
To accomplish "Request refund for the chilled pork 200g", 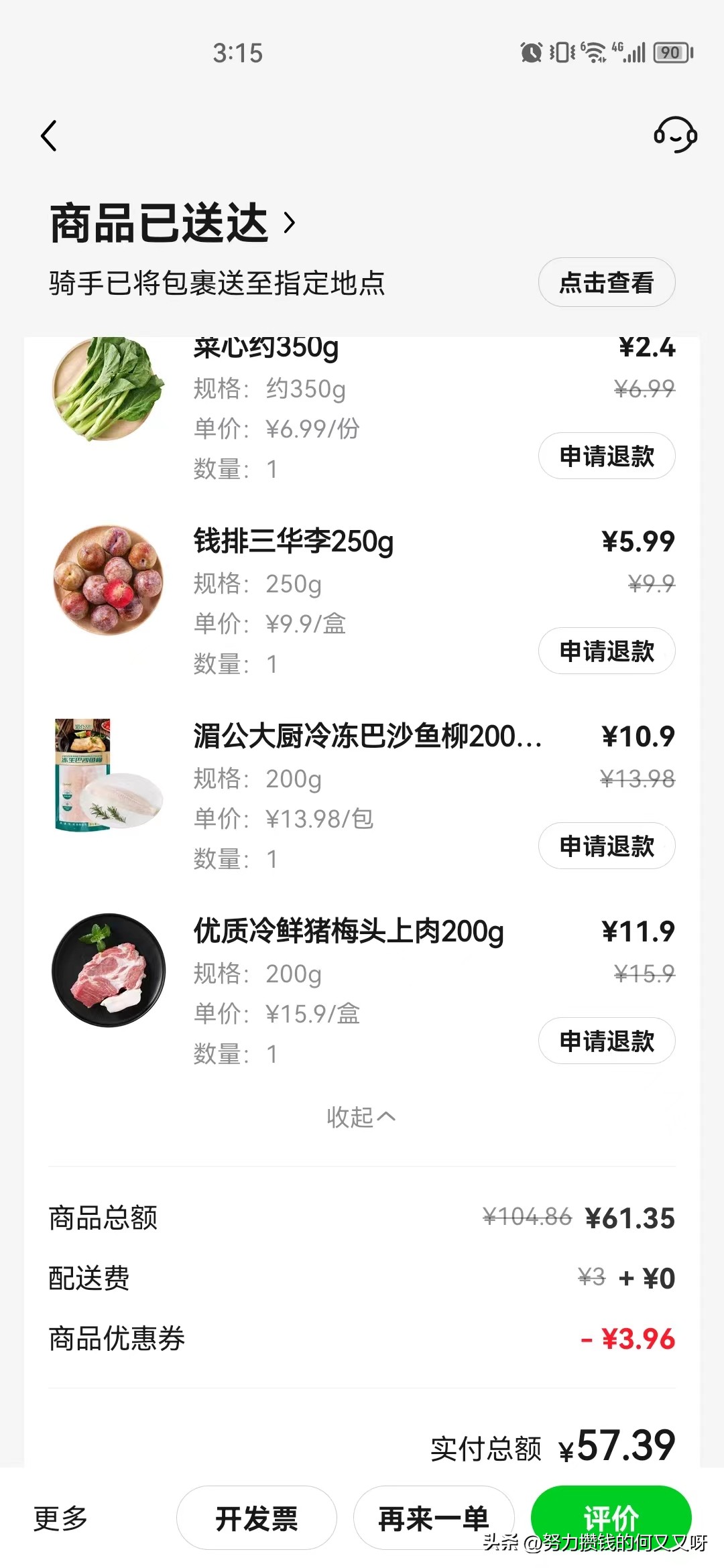I will 605,1041.
